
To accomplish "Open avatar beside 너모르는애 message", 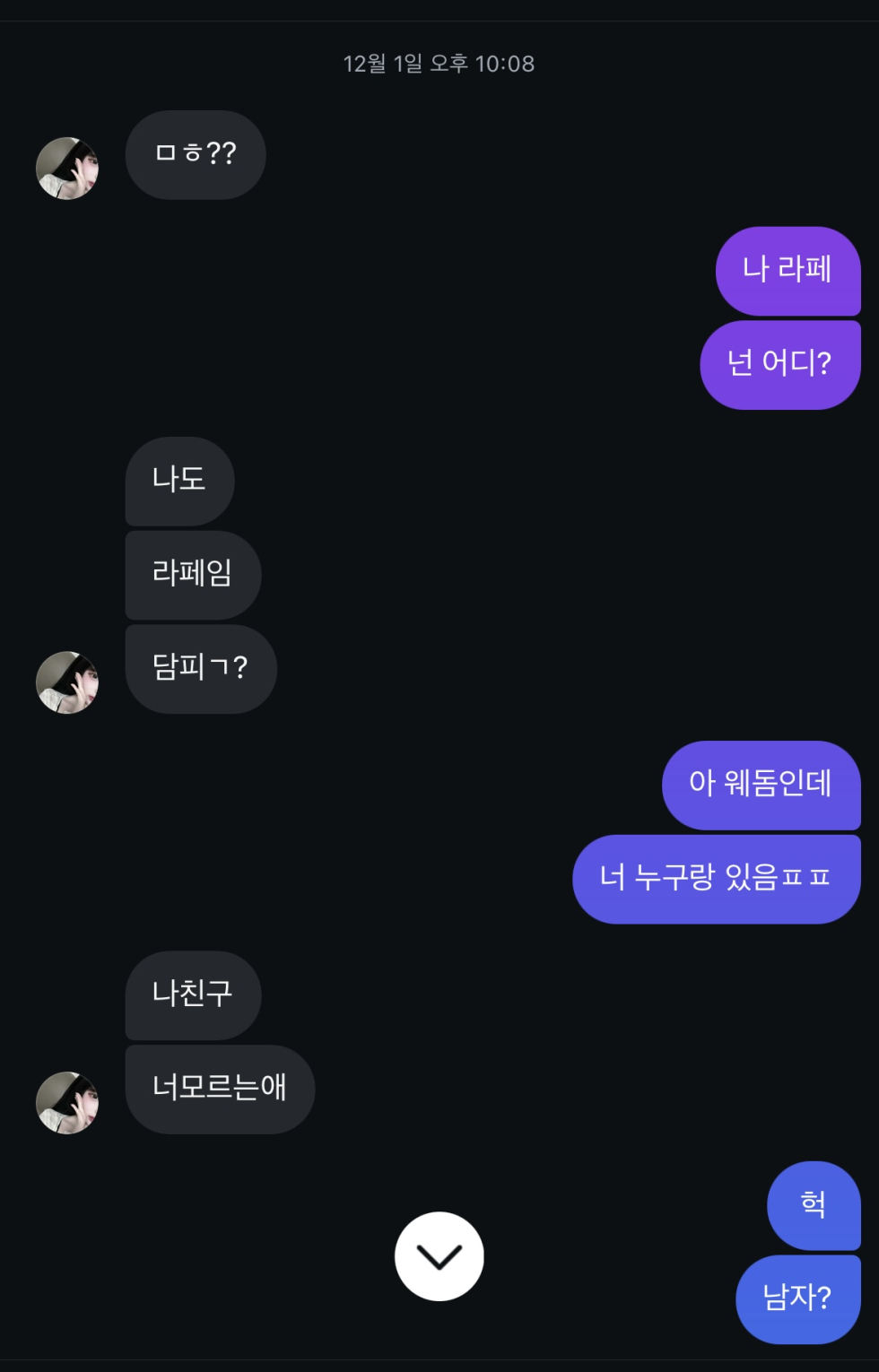I will coord(67,1102).
